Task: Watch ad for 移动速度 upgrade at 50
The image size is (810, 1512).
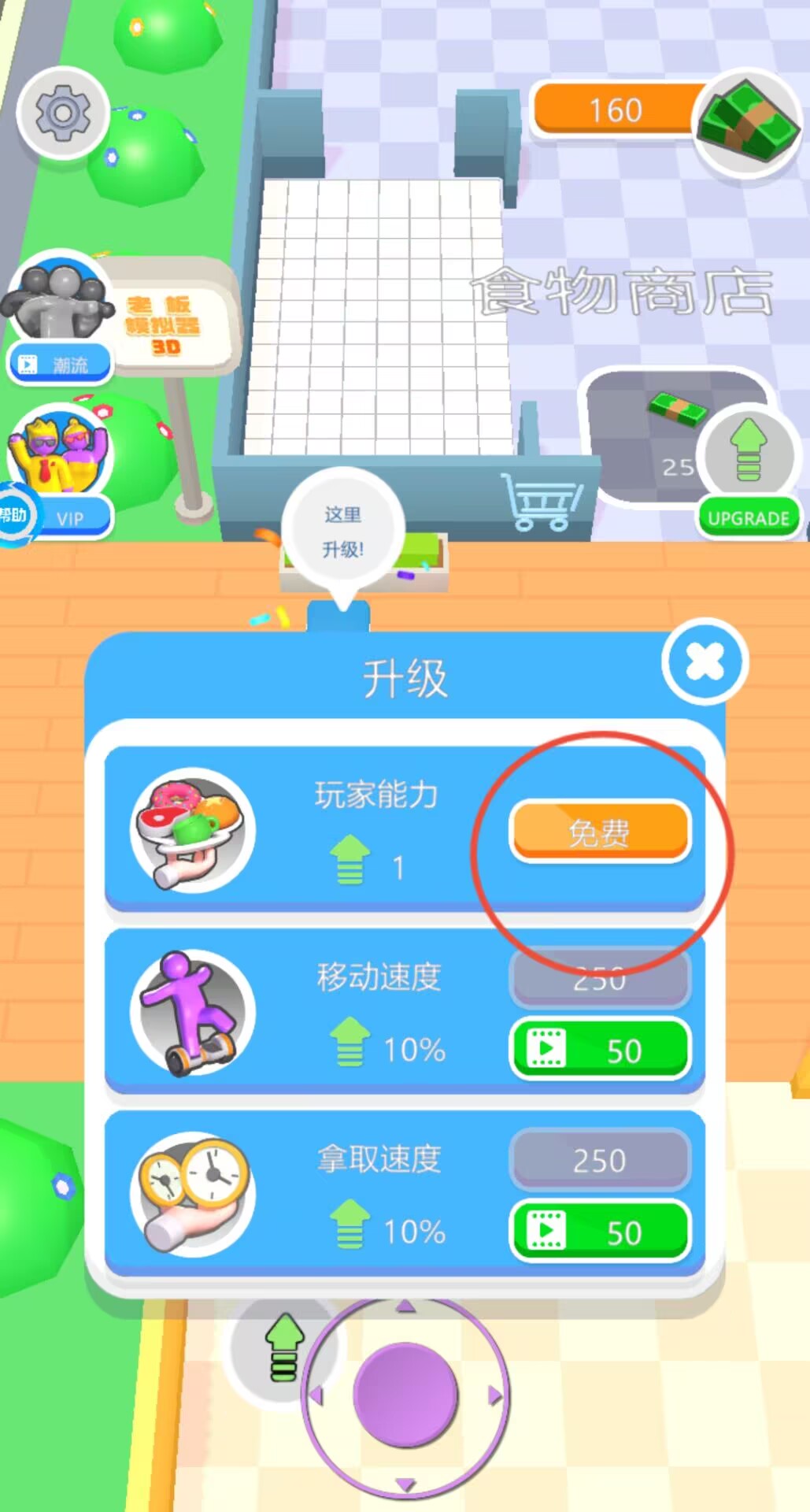Action: [601, 1050]
